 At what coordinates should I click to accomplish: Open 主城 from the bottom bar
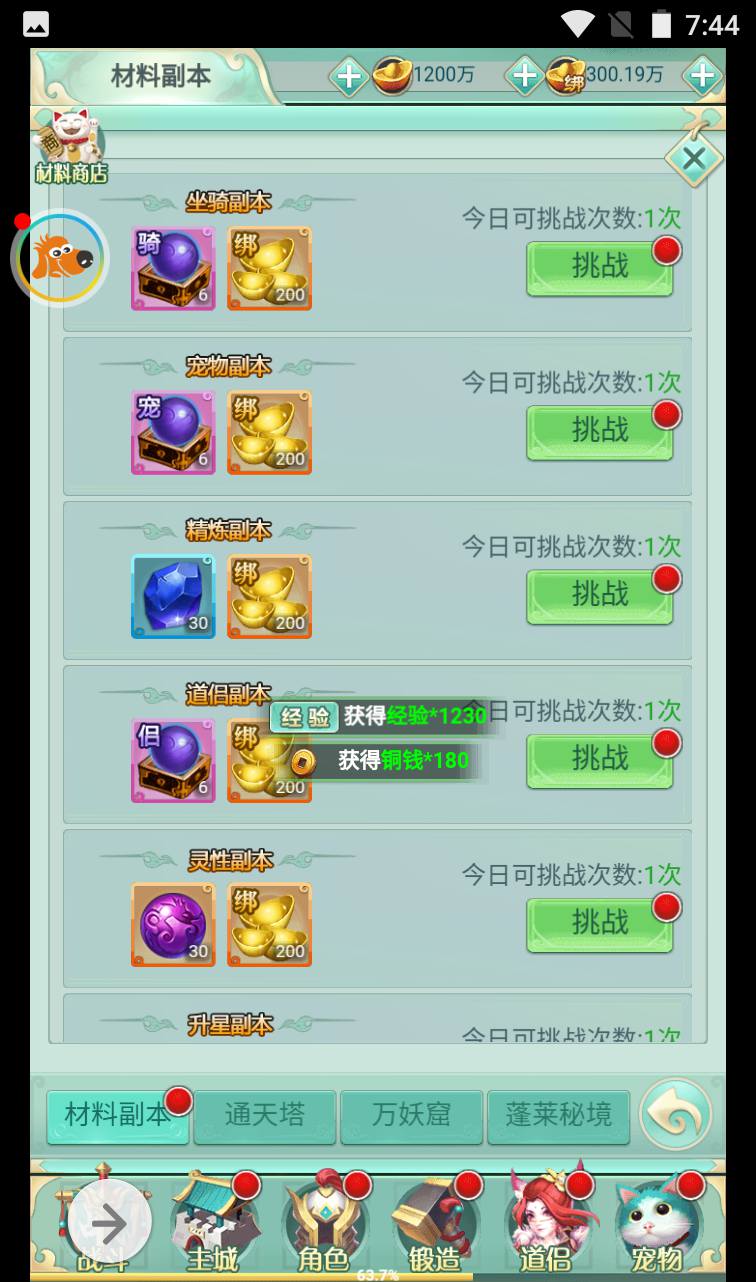(215, 1225)
